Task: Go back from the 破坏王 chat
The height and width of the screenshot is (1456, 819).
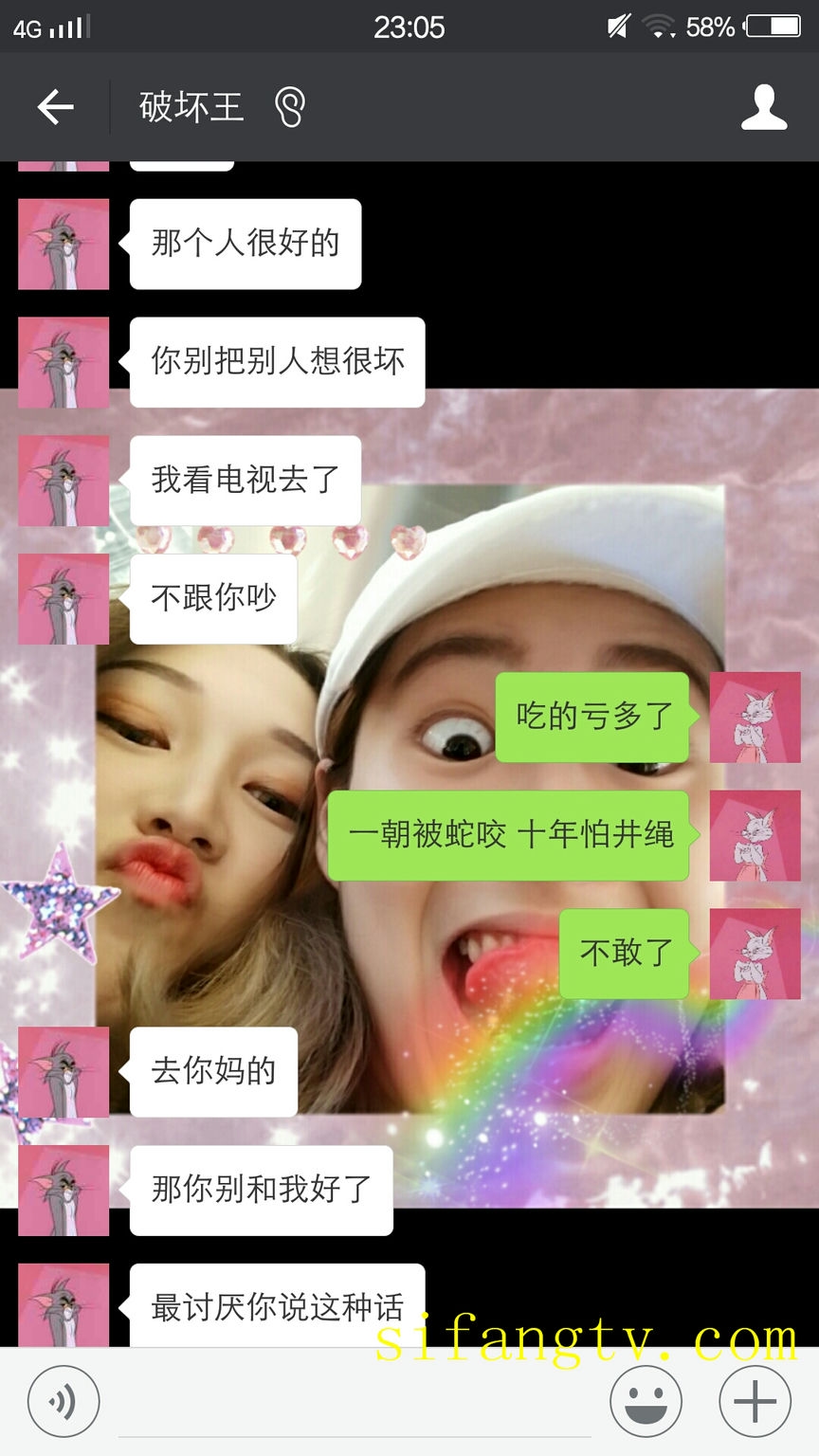Action: point(55,107)
